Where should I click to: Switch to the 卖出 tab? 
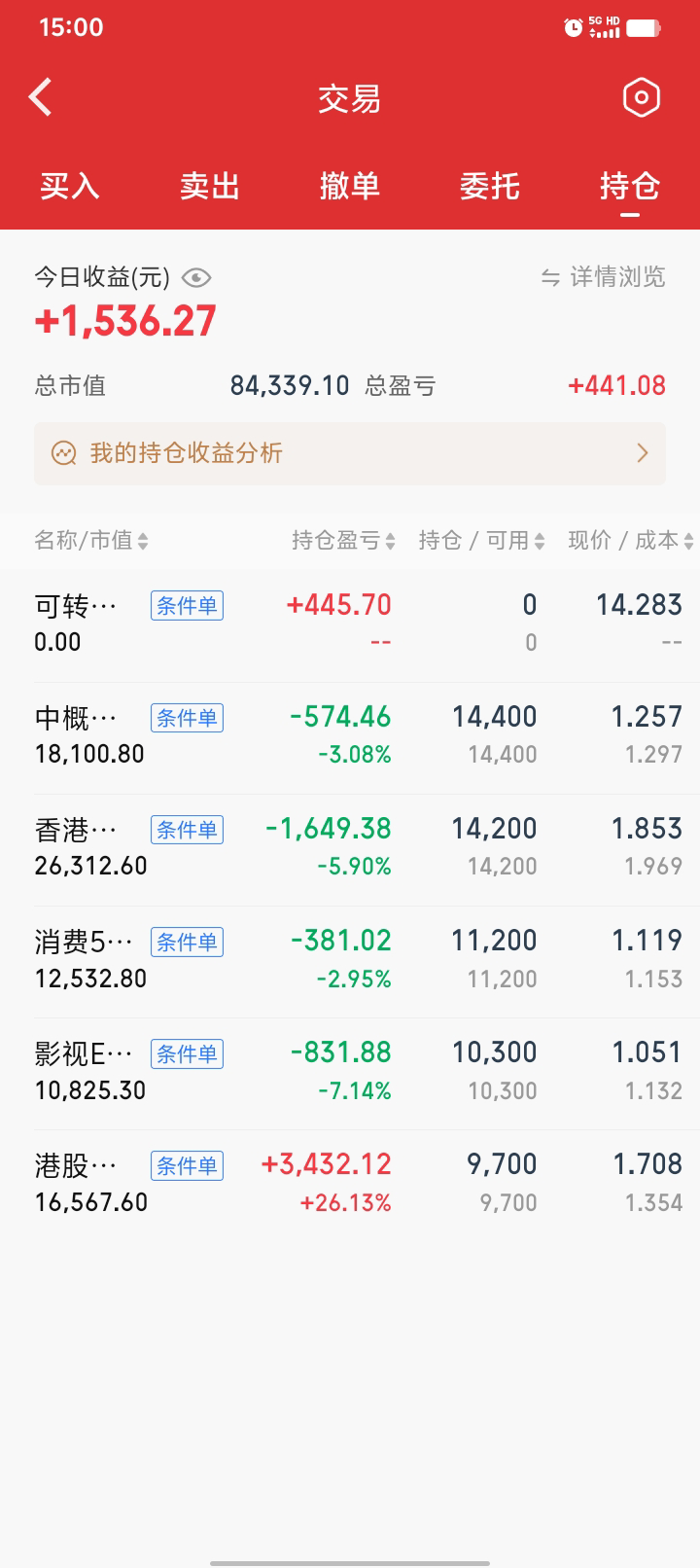tap(210, 186)
